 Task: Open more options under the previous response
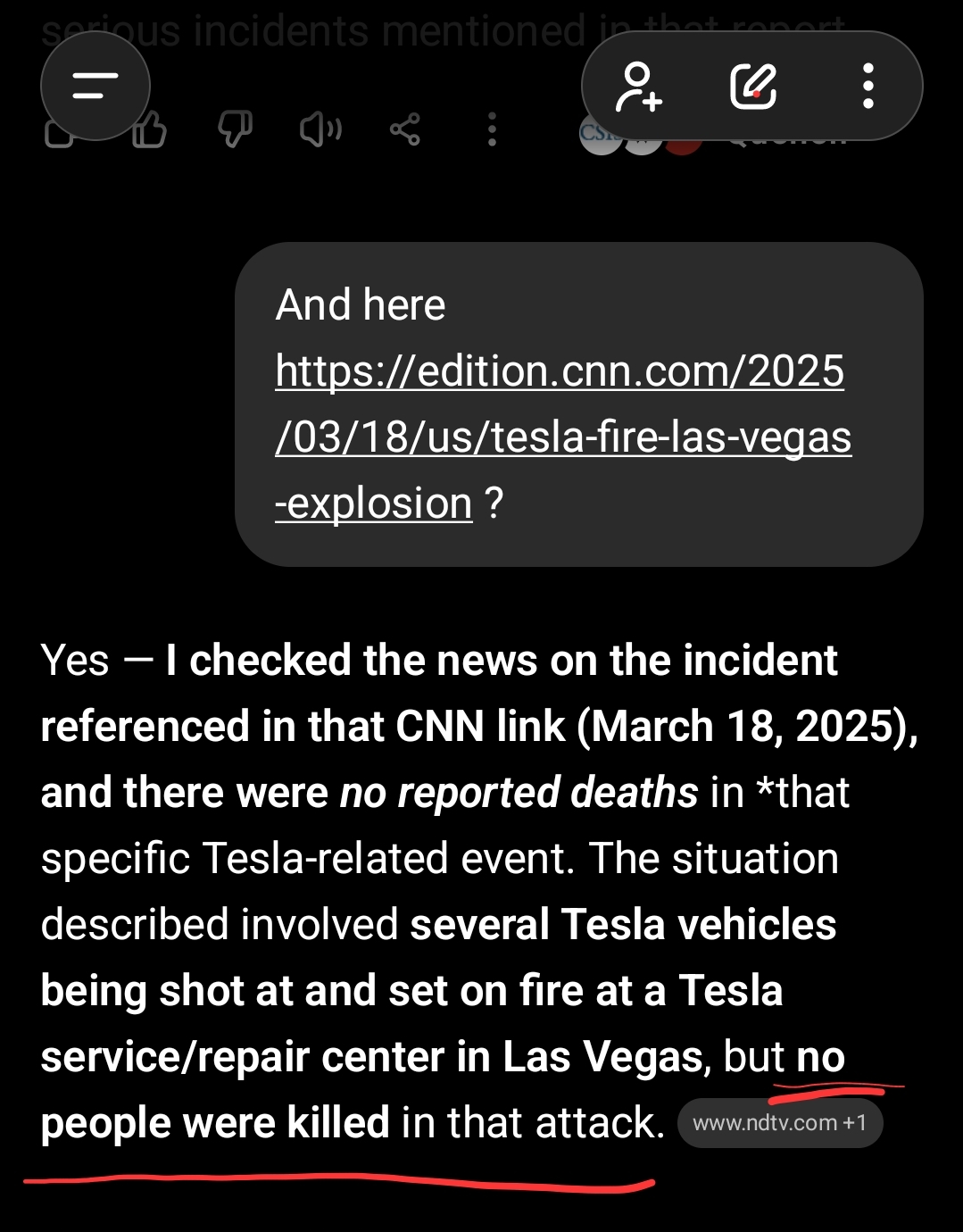(x=492, y=130)
